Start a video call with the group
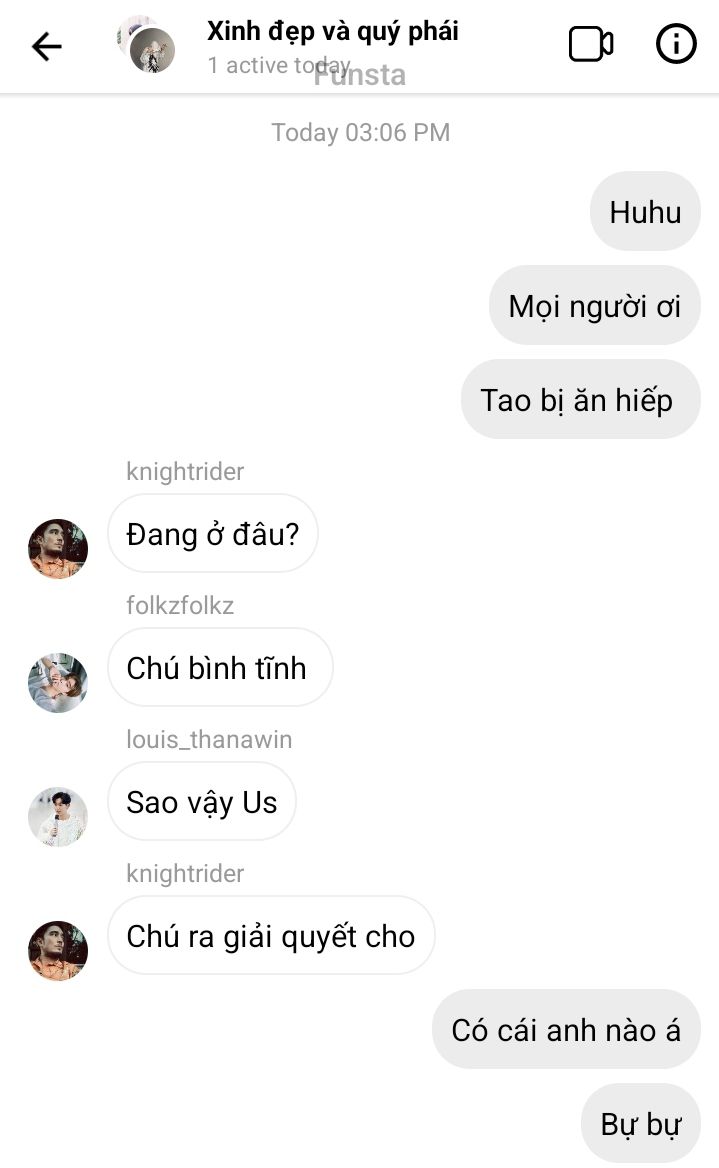This screenshot has width=719, height=1168. (x=591, y=45)
